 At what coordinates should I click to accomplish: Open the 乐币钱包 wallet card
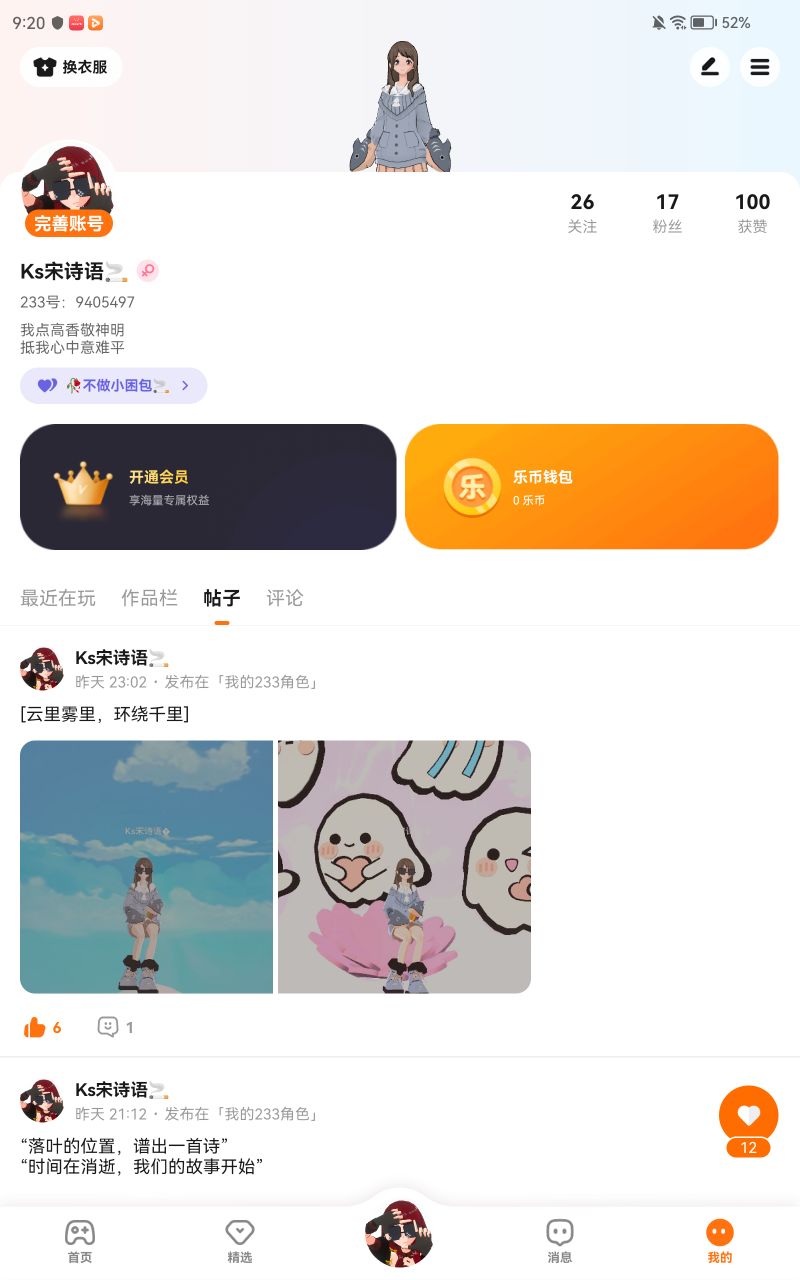point(592,487)
